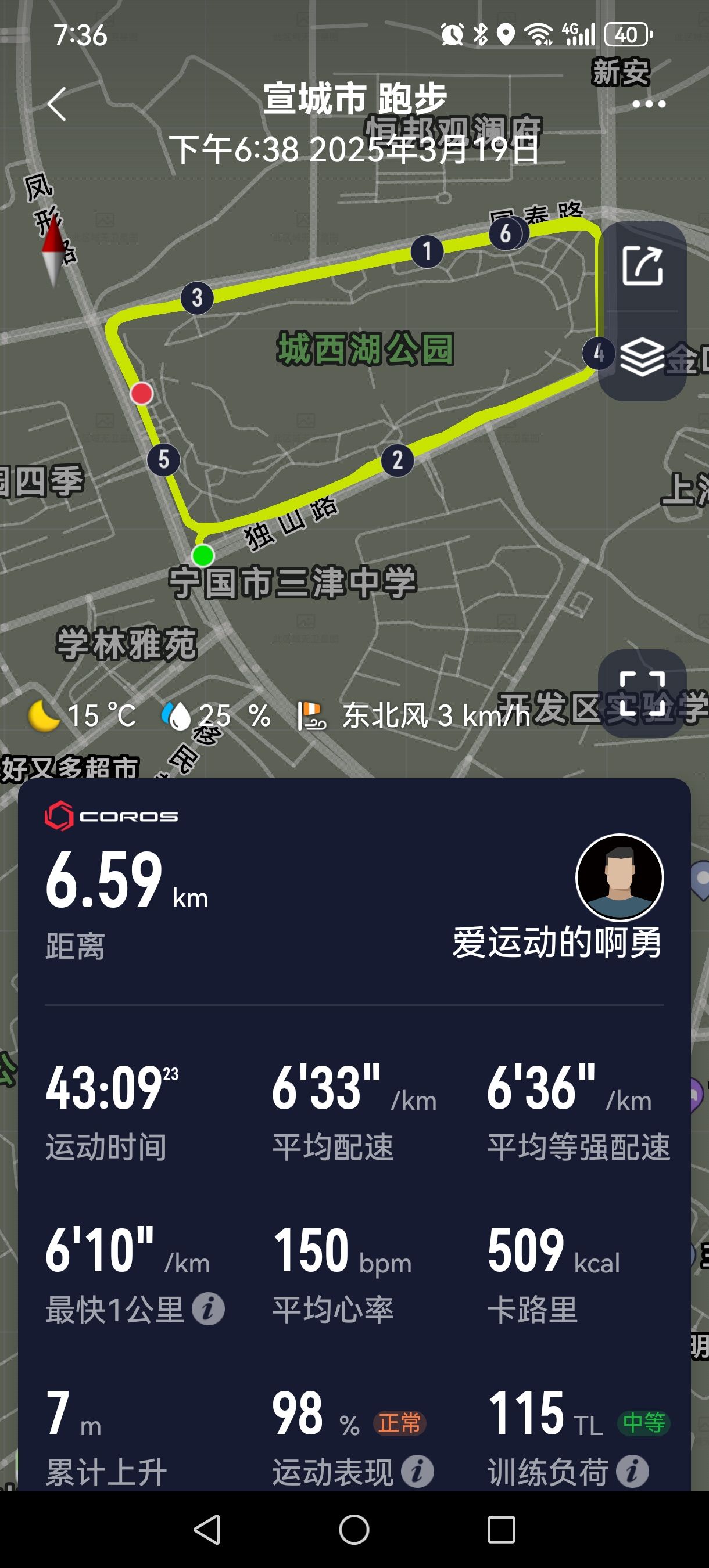Tap the system home button
709x1568 pixels.
click(354, 1530)
